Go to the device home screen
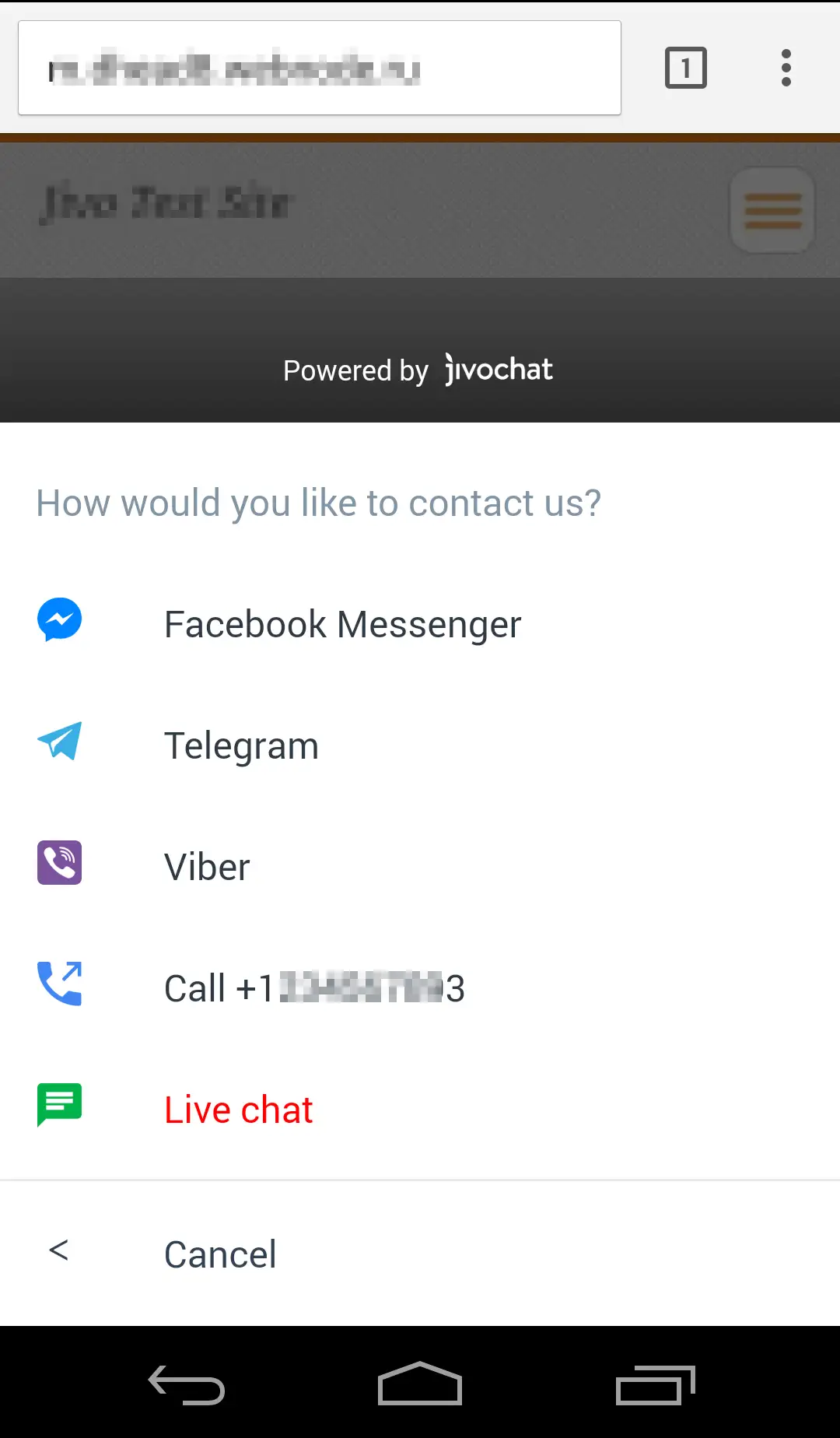 tap(420, 1385)
